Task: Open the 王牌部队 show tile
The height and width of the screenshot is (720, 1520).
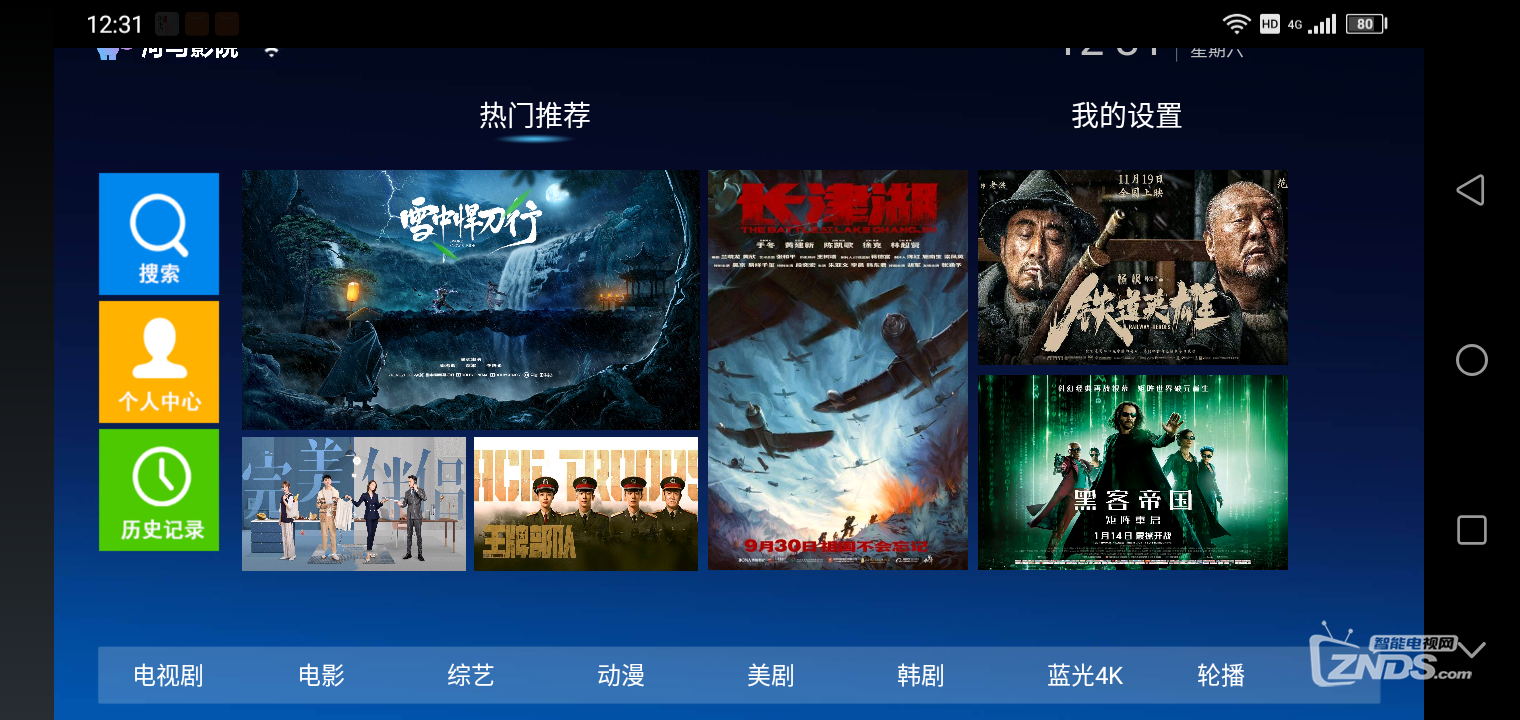Action: [585, 504]
